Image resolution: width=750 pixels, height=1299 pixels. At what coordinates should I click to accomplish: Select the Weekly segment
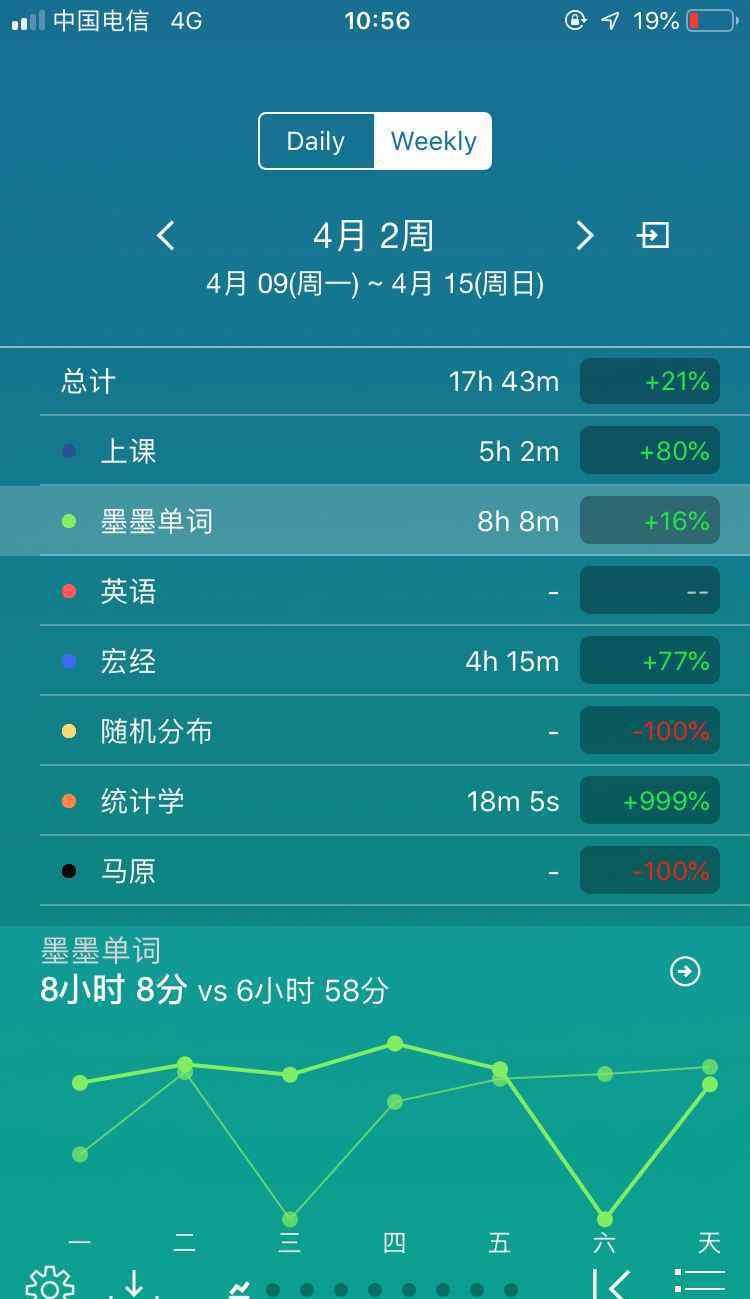point(433,141)
